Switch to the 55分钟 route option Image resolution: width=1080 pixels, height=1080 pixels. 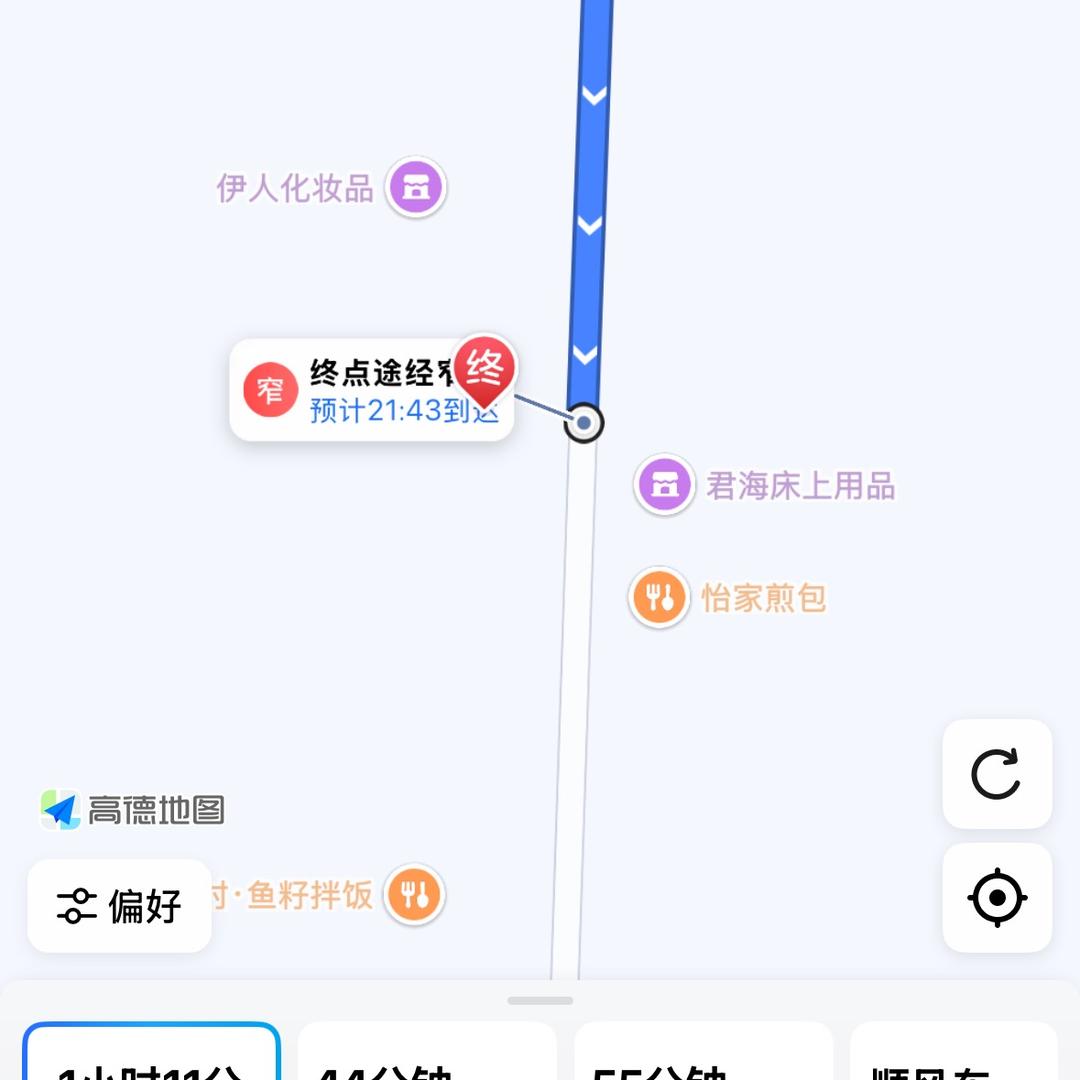pyautogui.click(x=703, y=1055)
